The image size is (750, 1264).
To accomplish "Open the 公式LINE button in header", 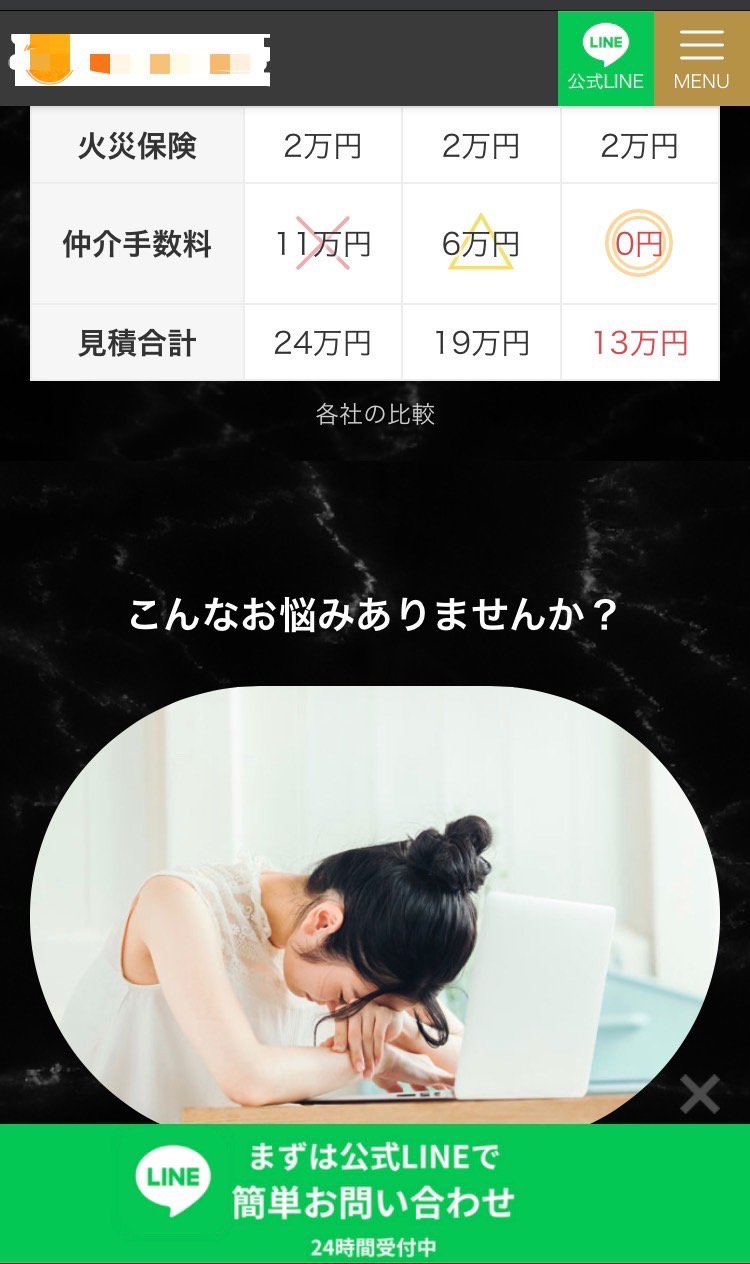I will click(x=605, y=58).
